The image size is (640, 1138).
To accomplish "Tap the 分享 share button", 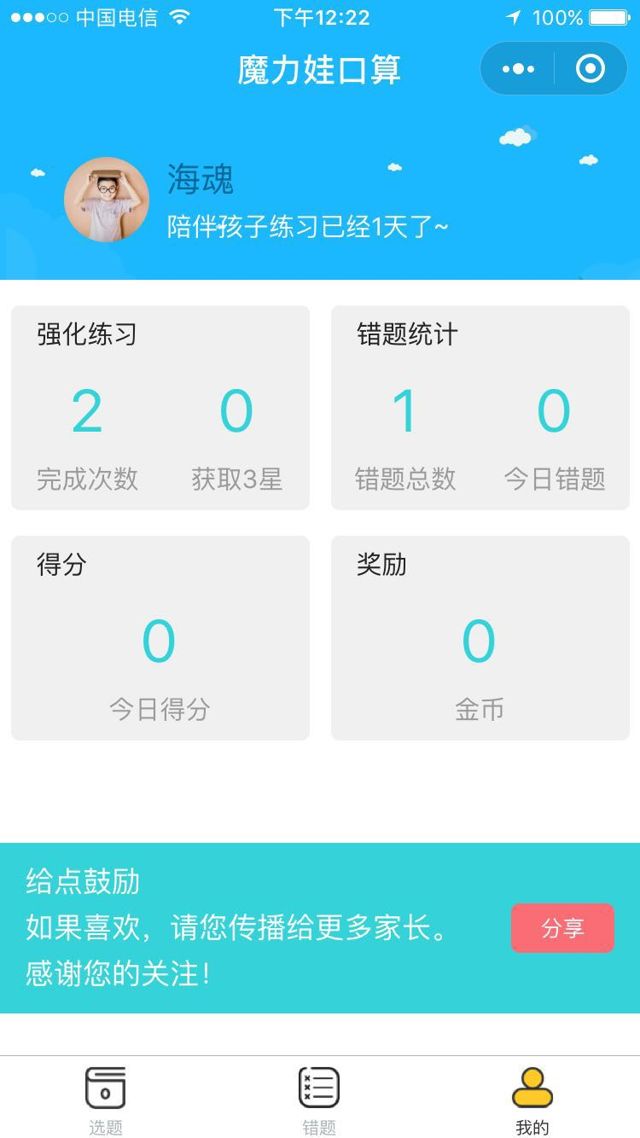I will tap(562, 928).
